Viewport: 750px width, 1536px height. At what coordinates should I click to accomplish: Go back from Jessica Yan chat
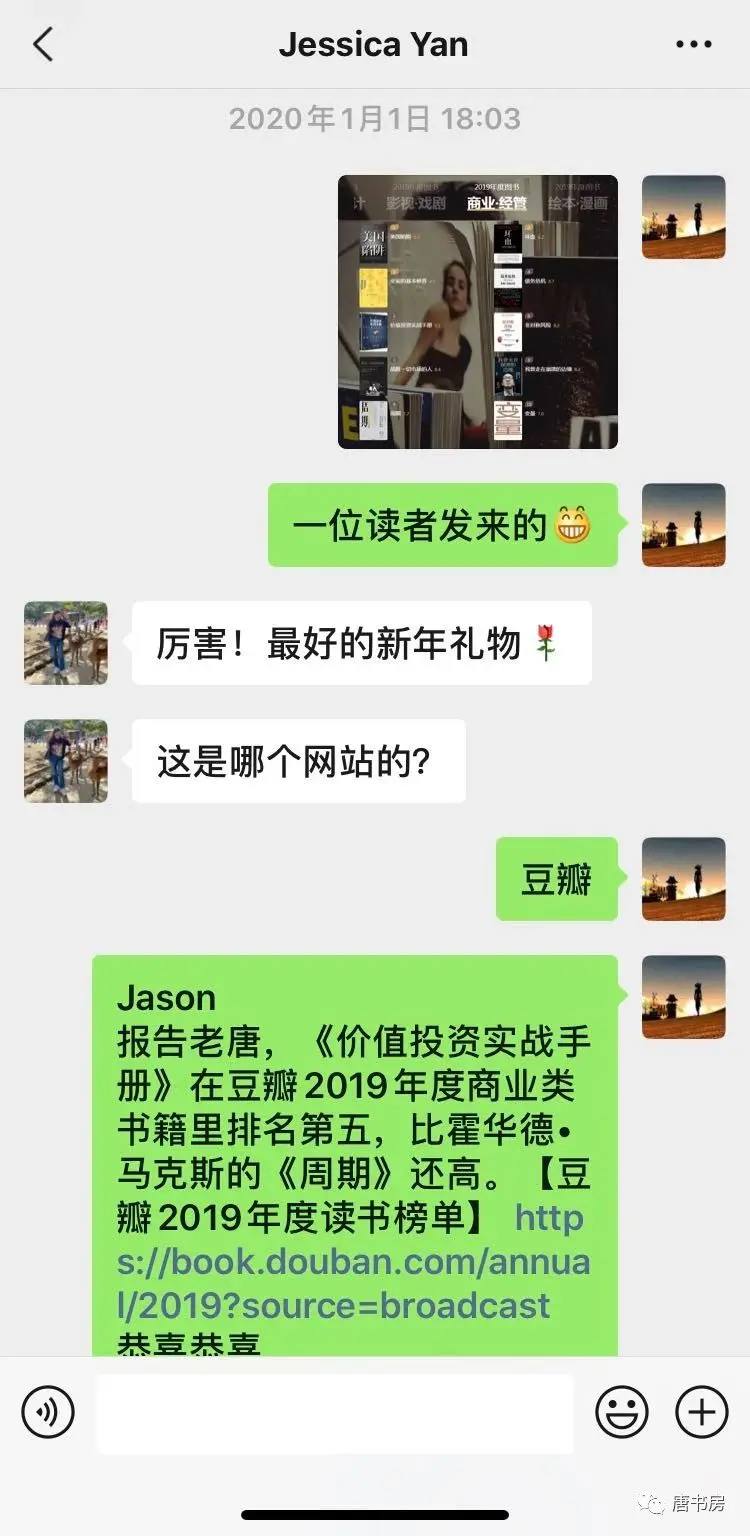43,45
